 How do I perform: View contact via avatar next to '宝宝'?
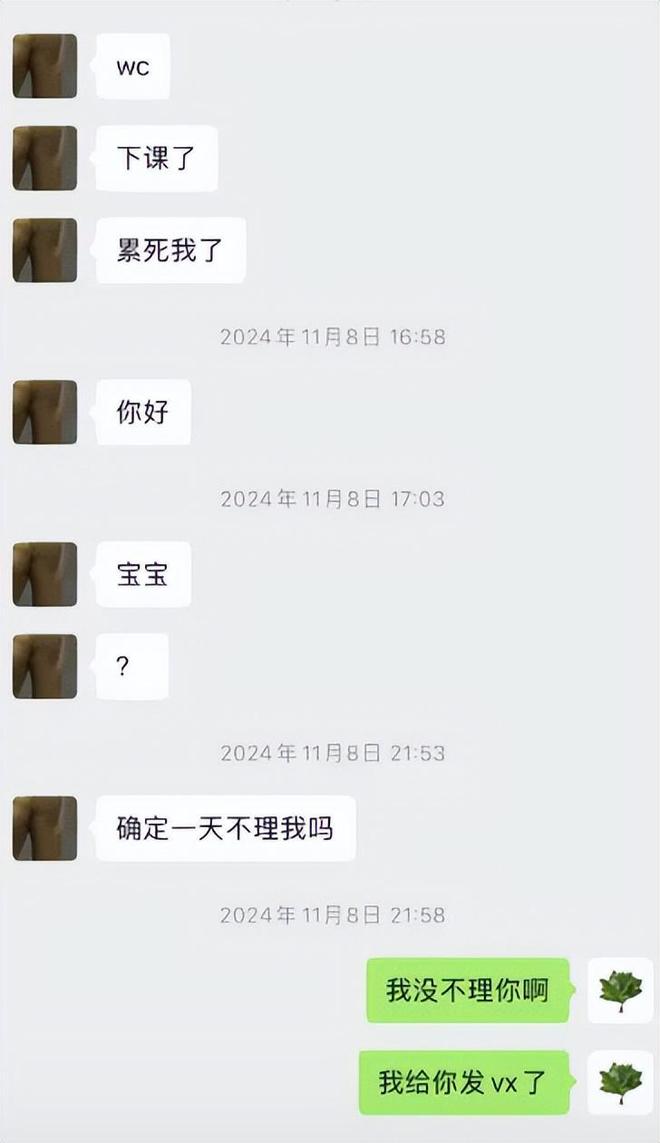45,574
